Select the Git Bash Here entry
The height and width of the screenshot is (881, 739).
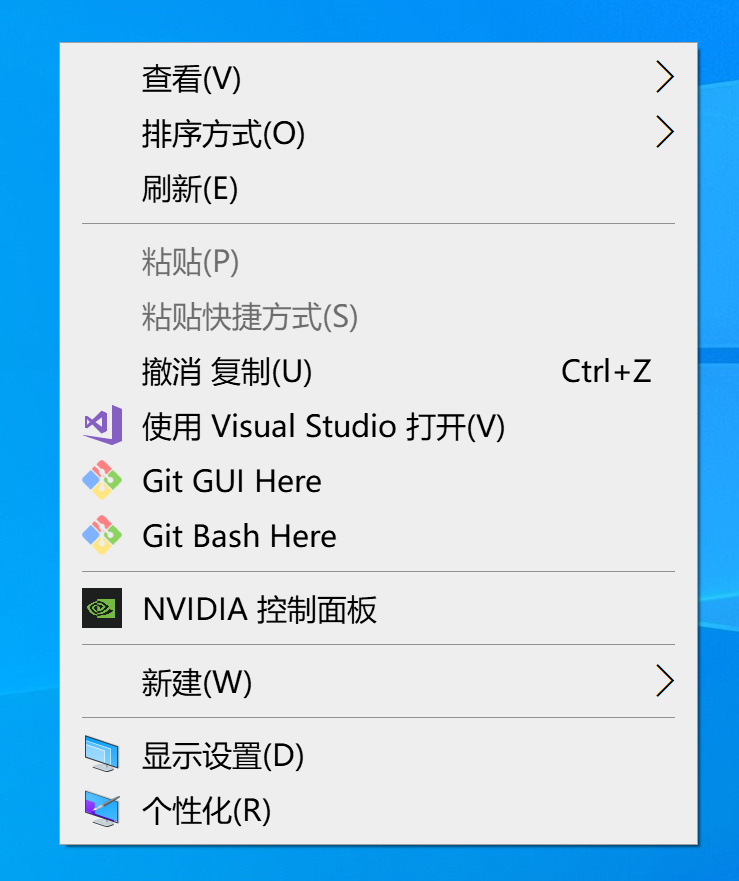click(238, 535)
